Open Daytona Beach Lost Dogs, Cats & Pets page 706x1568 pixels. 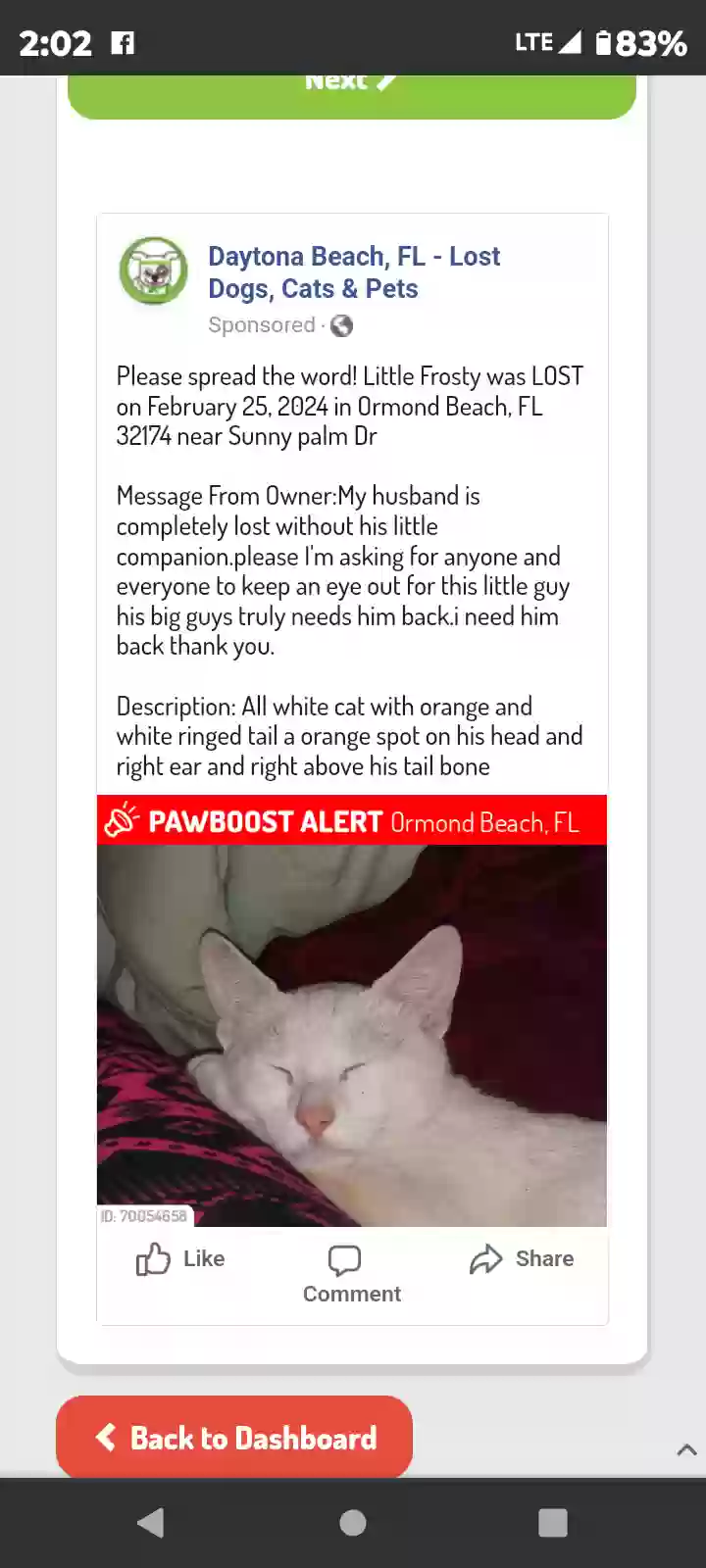pos(354,272)
